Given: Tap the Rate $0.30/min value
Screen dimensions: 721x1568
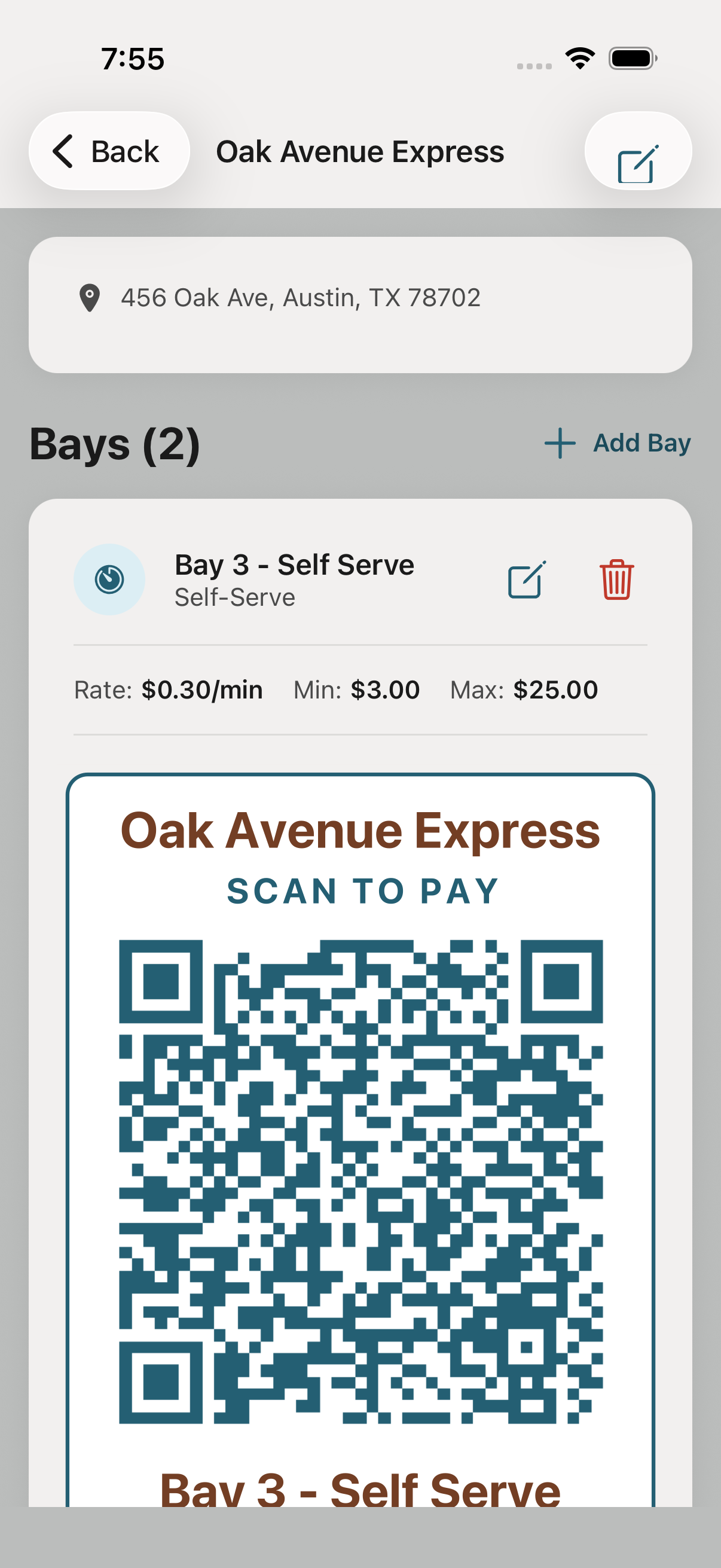Looking at the screenshot, I should pos(167,690).
